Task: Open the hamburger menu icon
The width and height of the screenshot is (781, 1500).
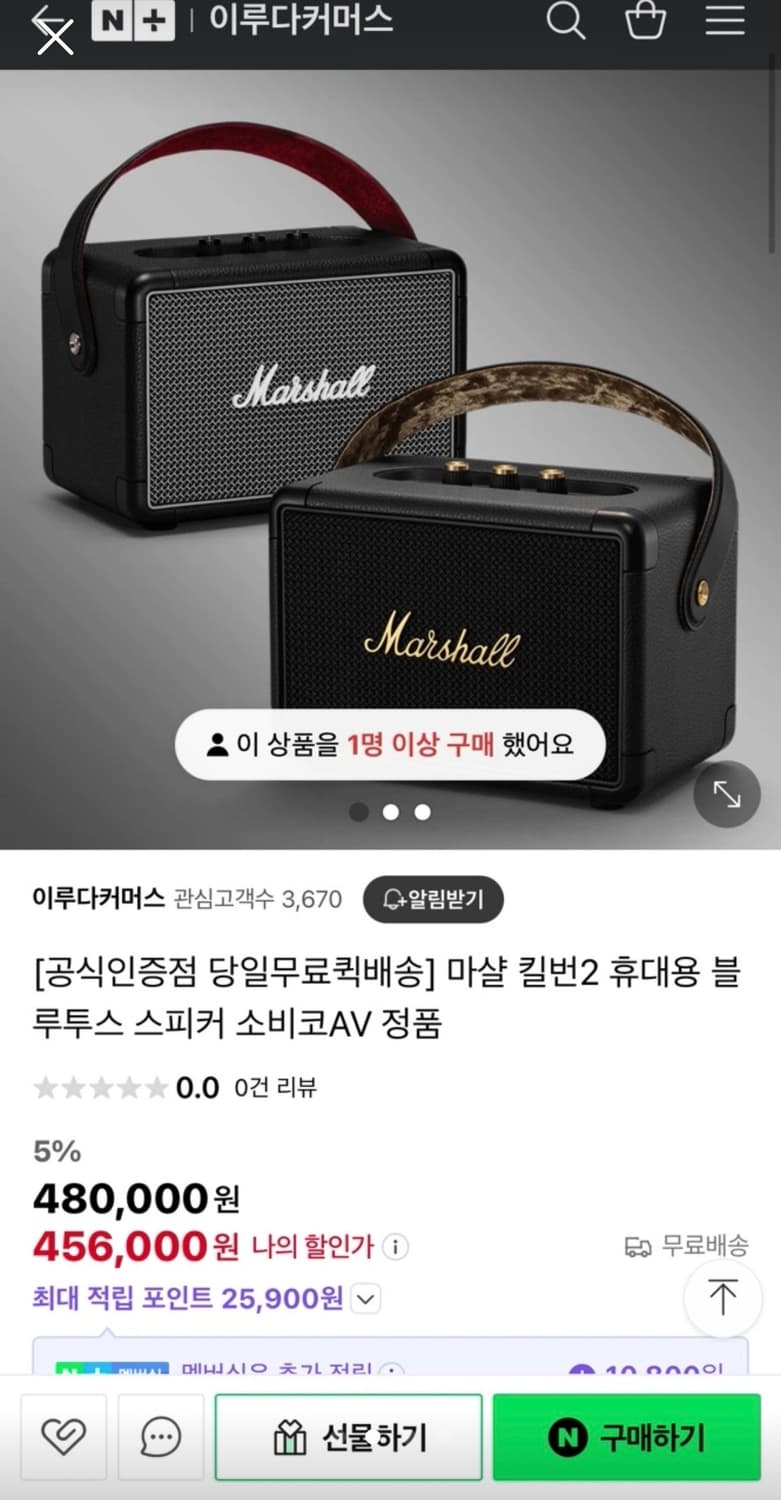Action: pyautogui.click(x=724, y=22)
